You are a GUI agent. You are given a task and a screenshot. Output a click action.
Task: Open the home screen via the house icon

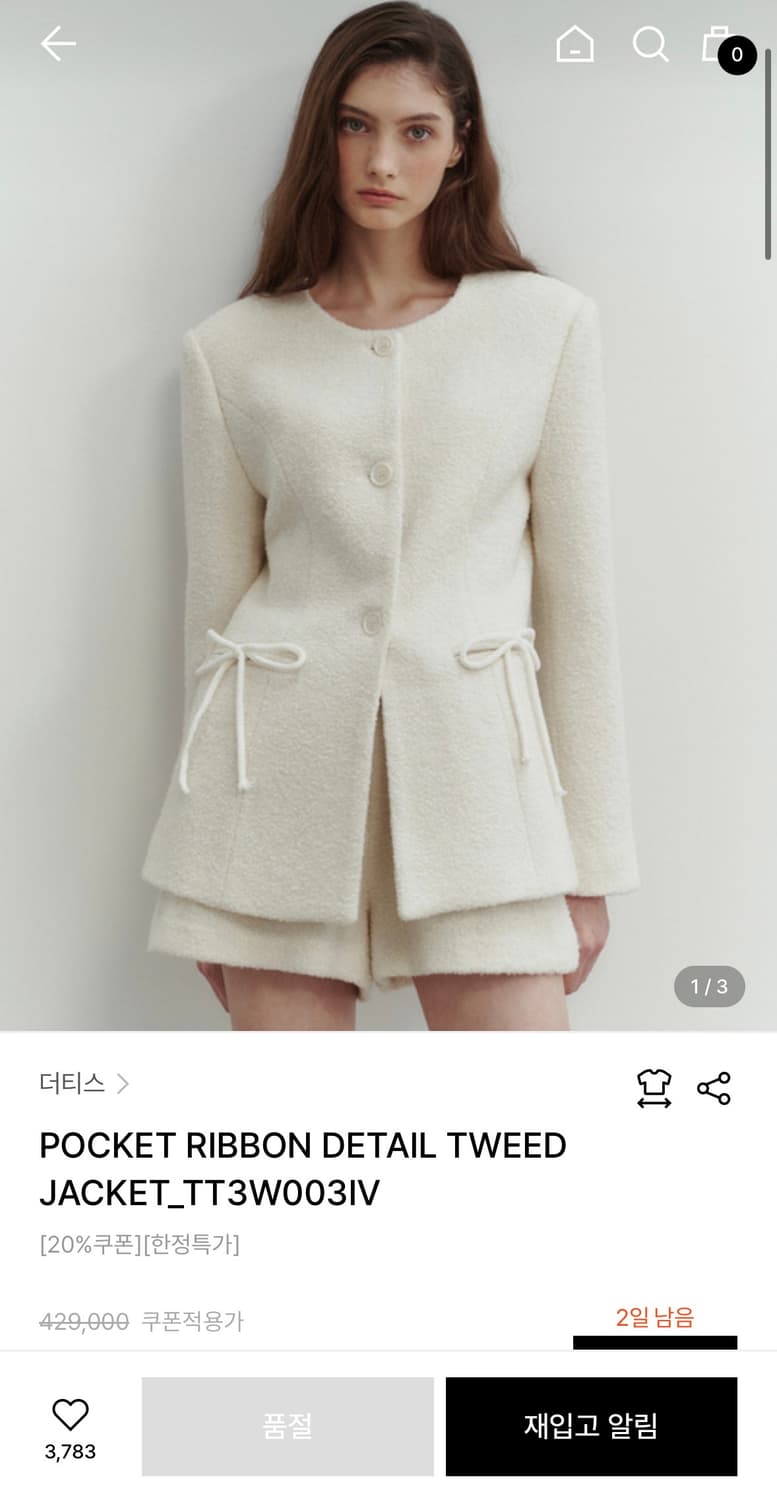575,45
